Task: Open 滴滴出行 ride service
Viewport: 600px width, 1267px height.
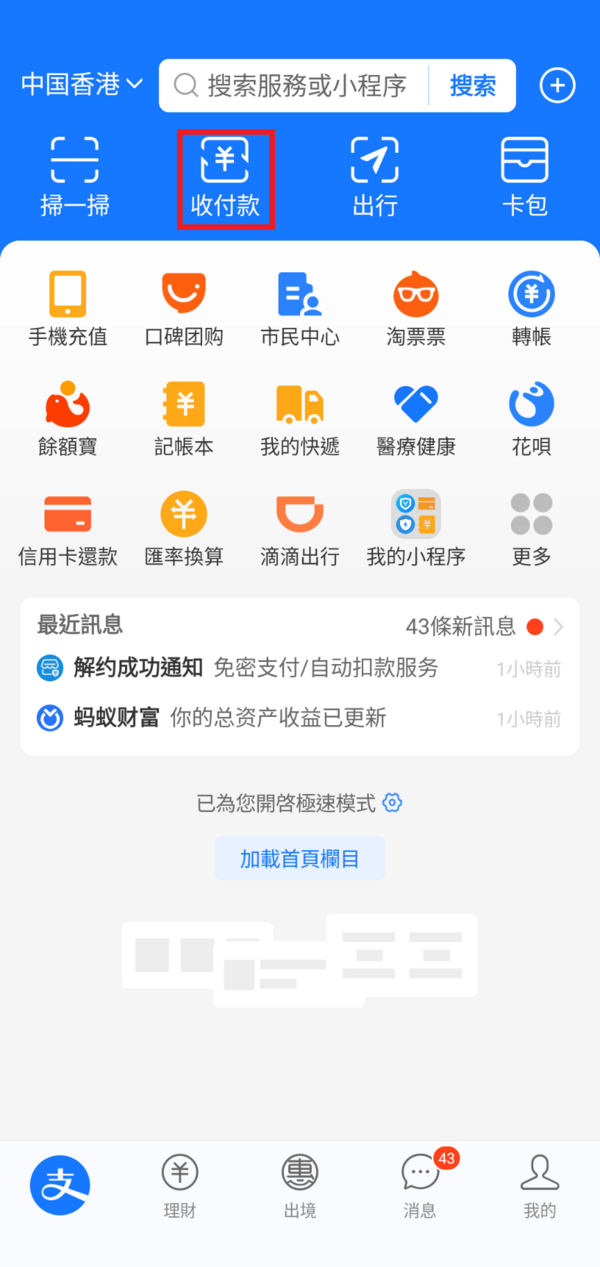Action: pos(300,529)
